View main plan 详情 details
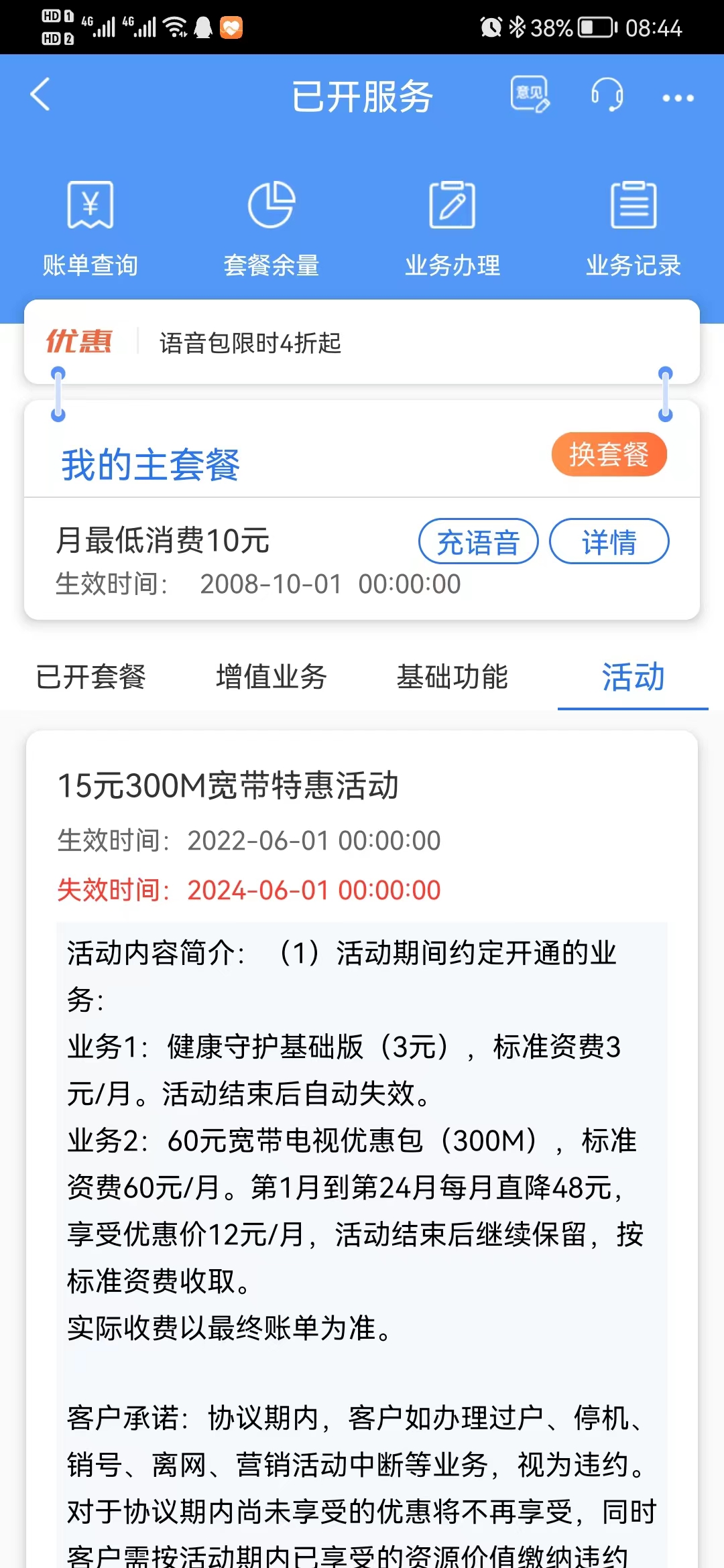724x1568 pixels. pyautogui.click(x=609, y=542)
